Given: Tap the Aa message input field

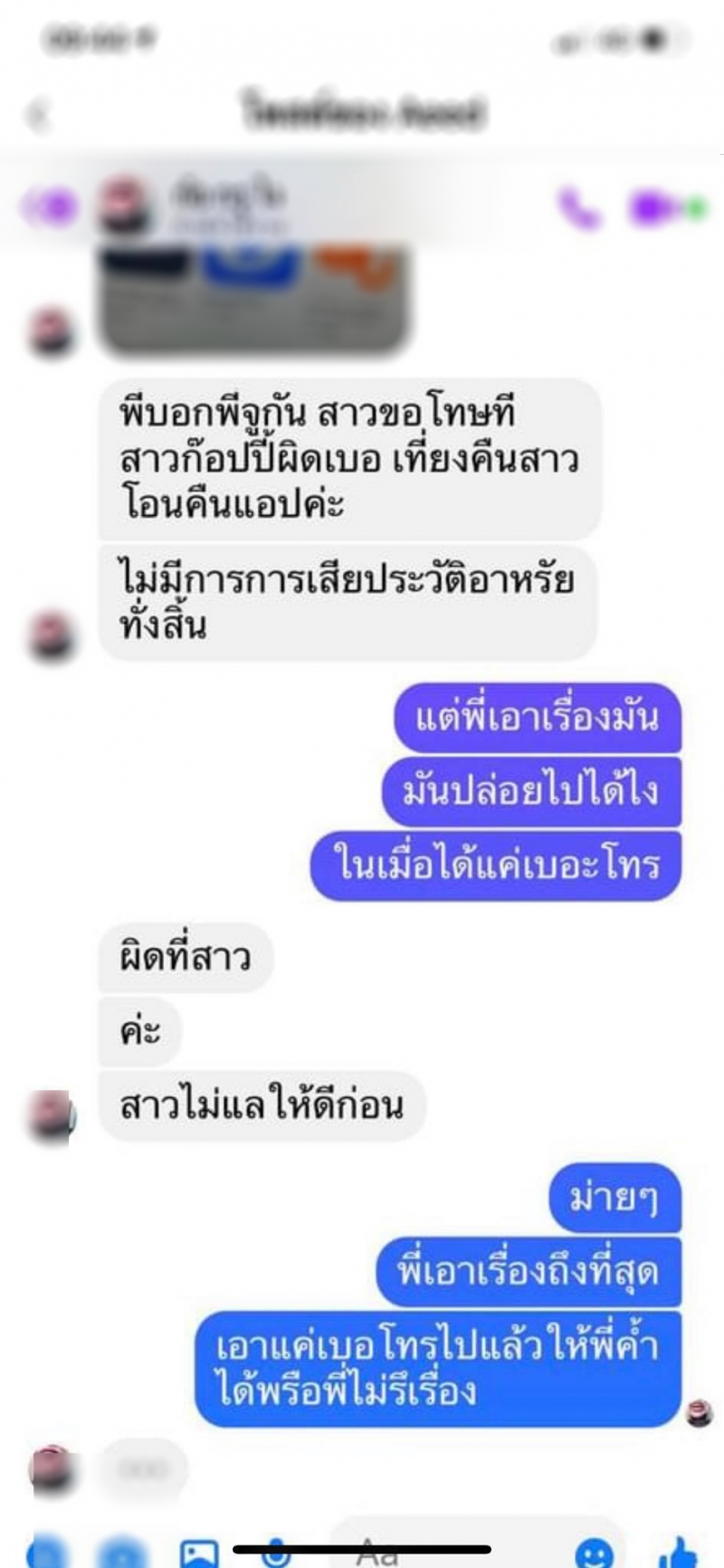Looking at the screenshot, I should (x=452, y=1550).
